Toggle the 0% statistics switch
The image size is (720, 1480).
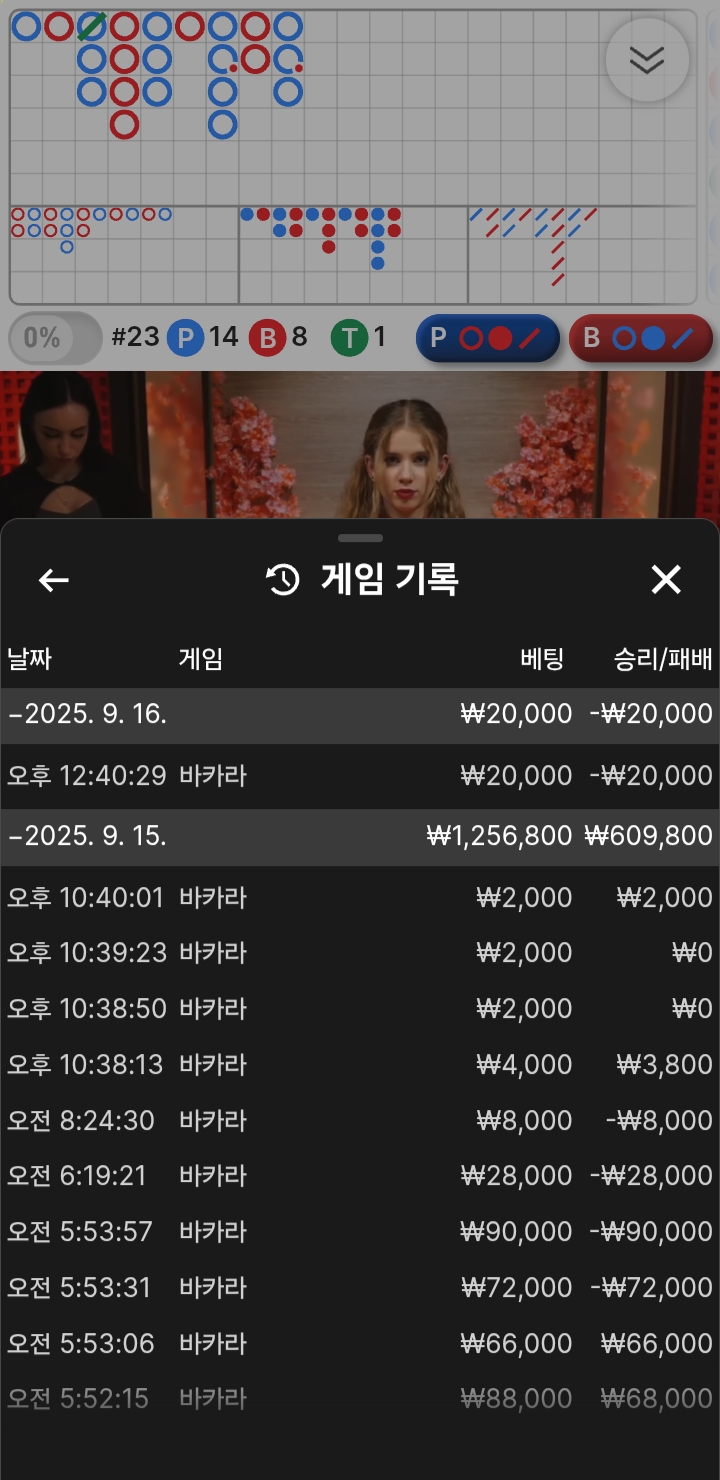tap(54, 338)
